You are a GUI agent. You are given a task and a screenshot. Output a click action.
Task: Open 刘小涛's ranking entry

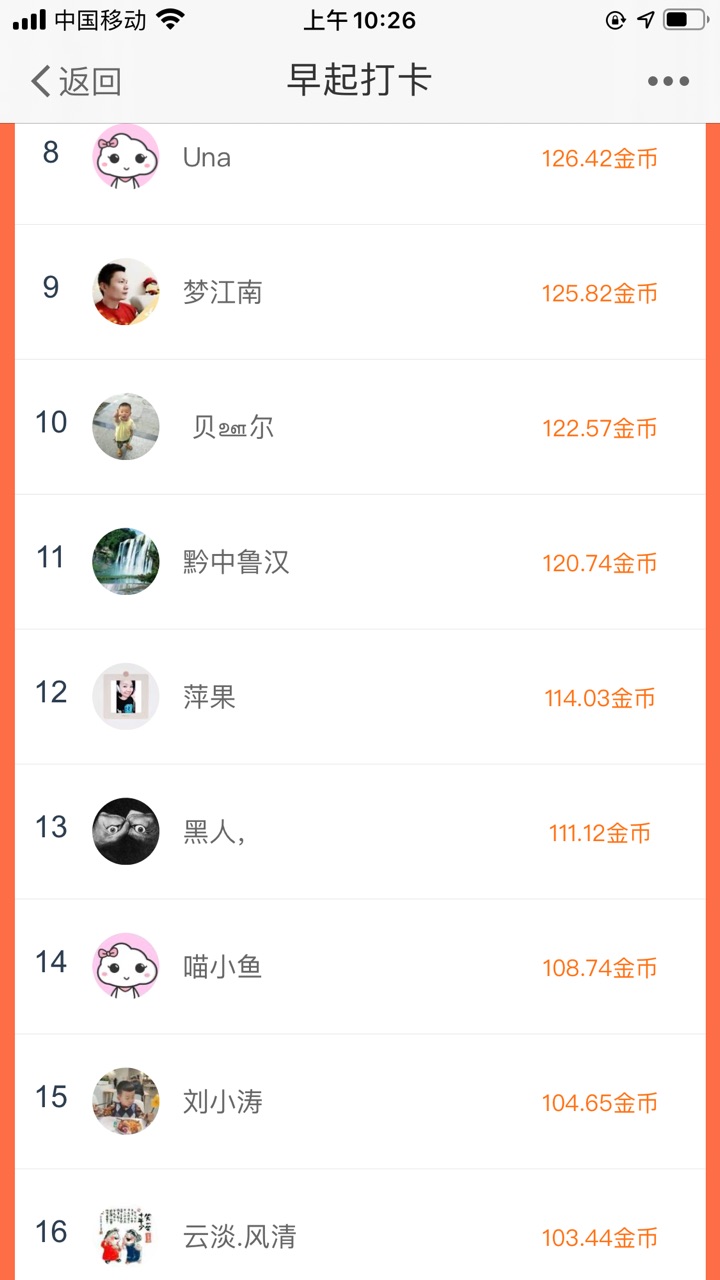click(360, 1102)
